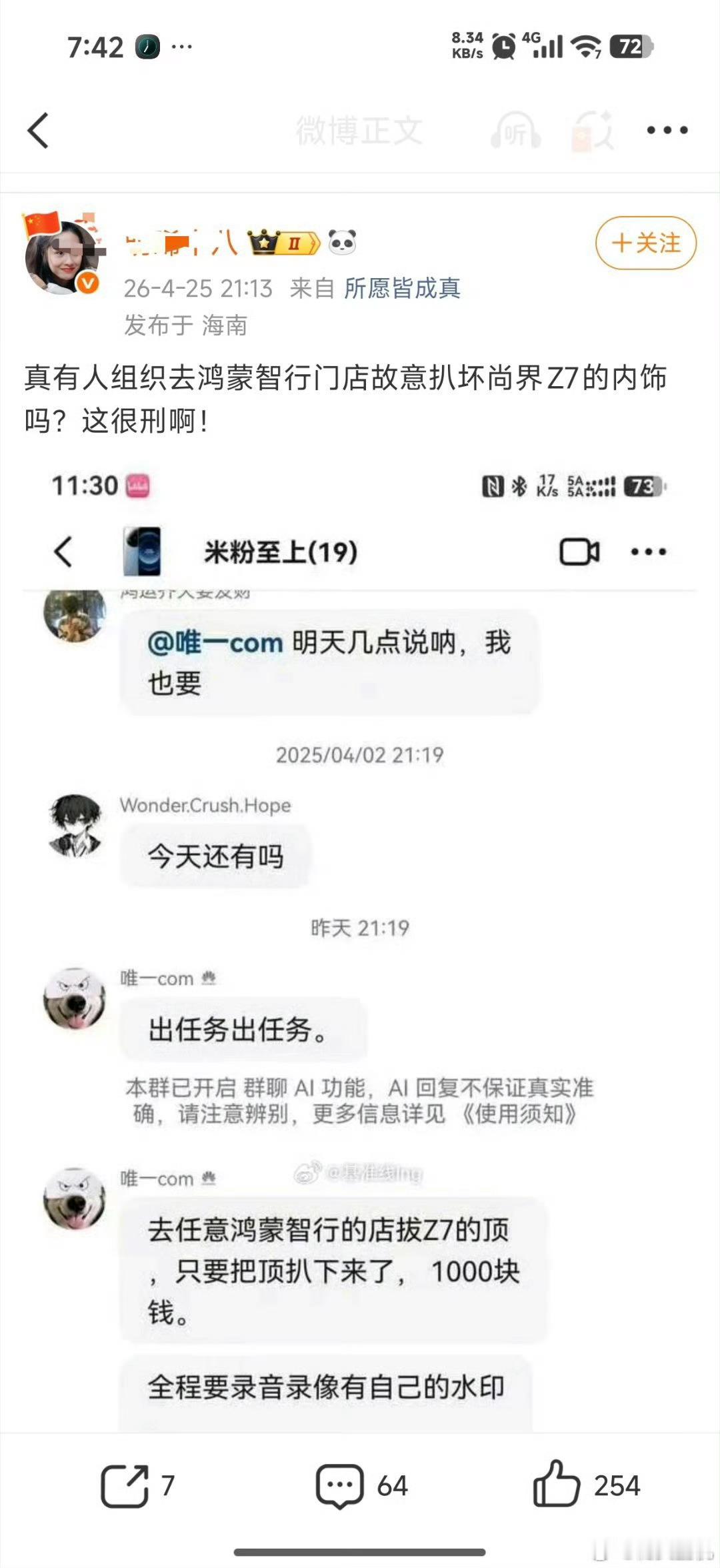Tap the 发布于 海南 location link
The height and width of the screenshot is (1568, 720).
(185, 325)
